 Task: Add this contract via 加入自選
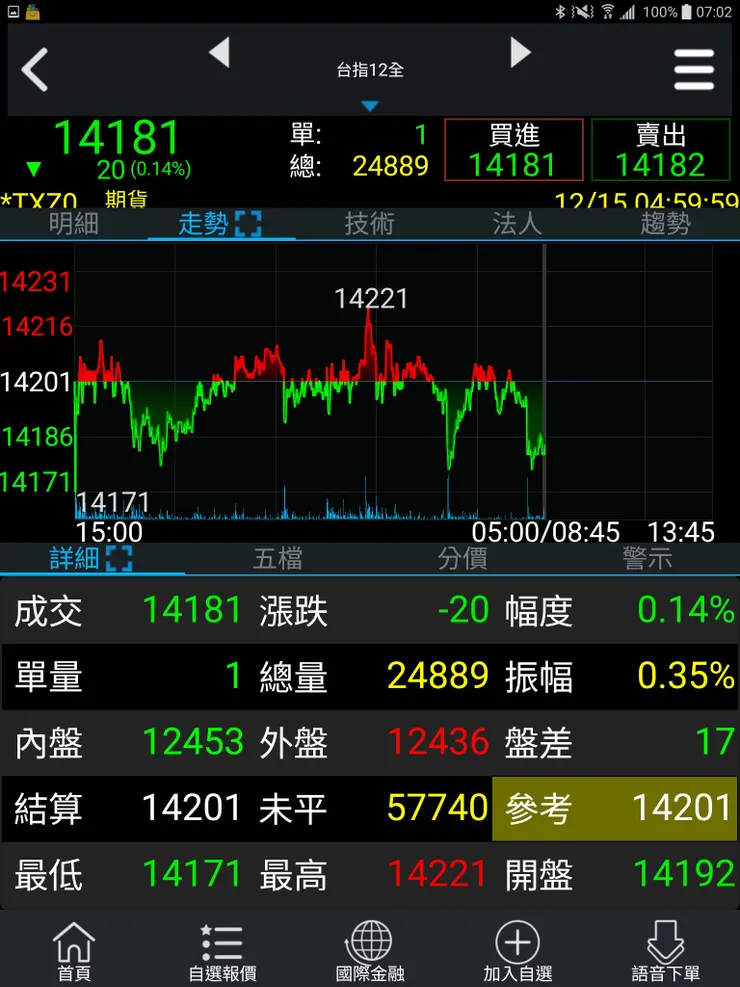(x=517, y=951)
